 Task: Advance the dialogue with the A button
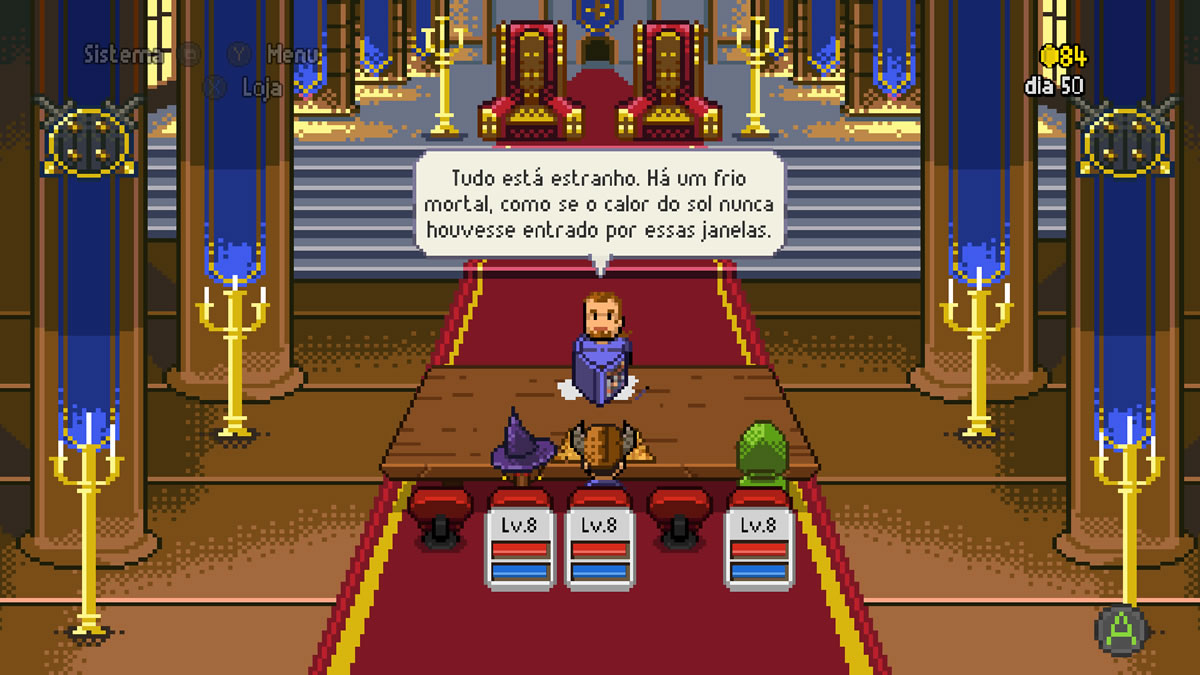(1121, 629)
